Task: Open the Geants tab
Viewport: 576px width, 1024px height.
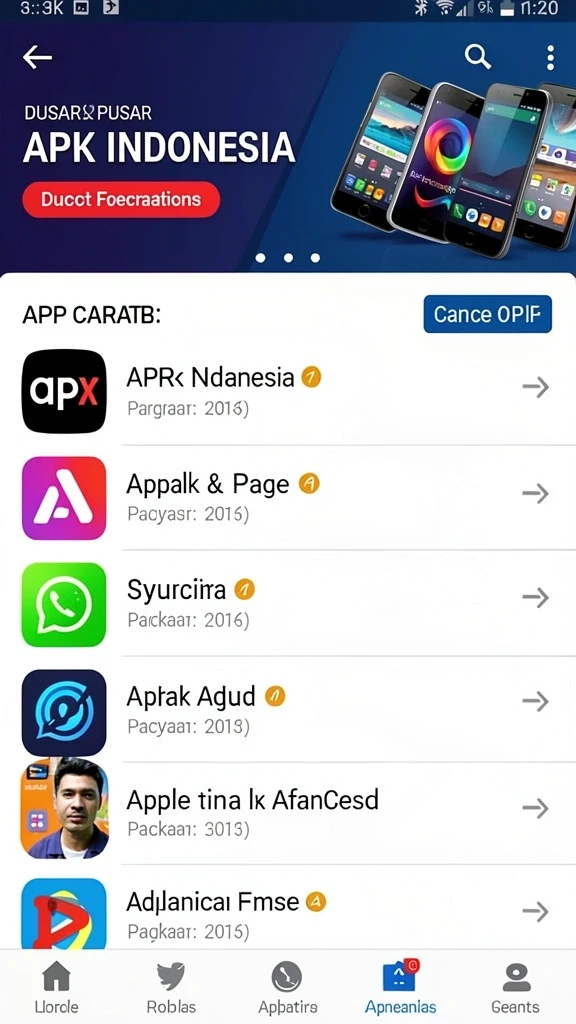Action: click(516, 987)
